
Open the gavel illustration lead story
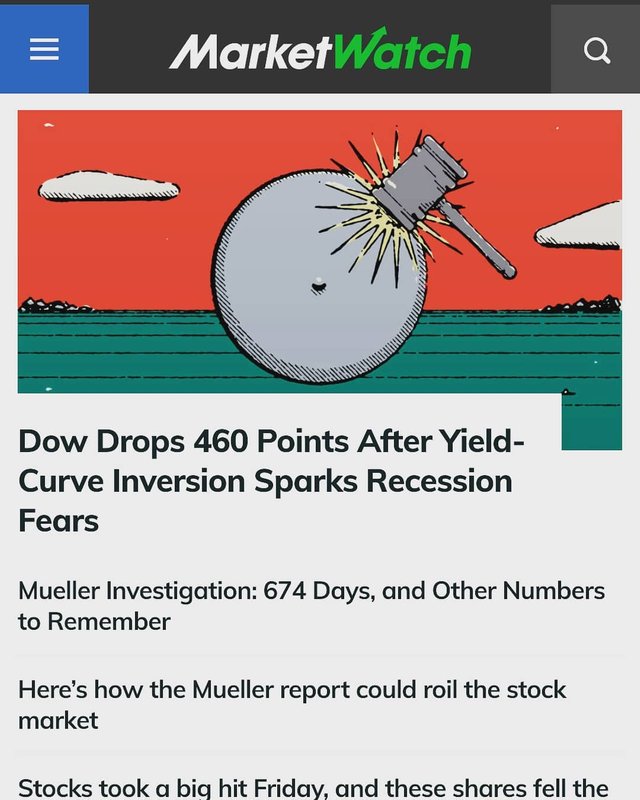tap(320, 251)
